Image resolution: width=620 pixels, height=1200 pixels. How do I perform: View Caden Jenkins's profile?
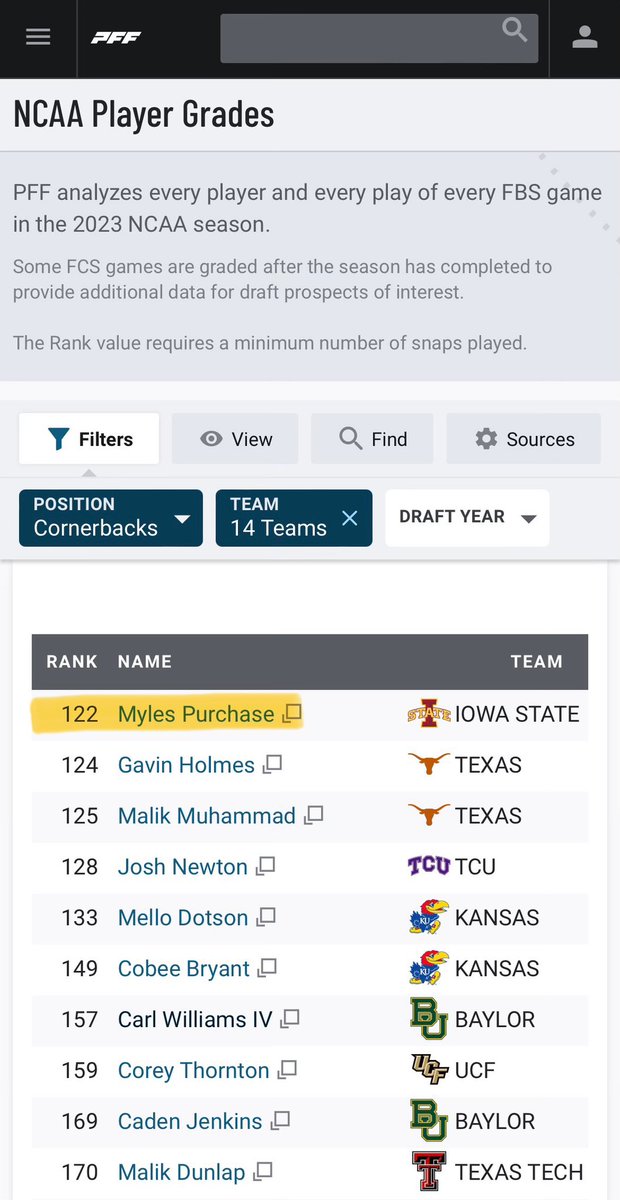click(190, 1122)
